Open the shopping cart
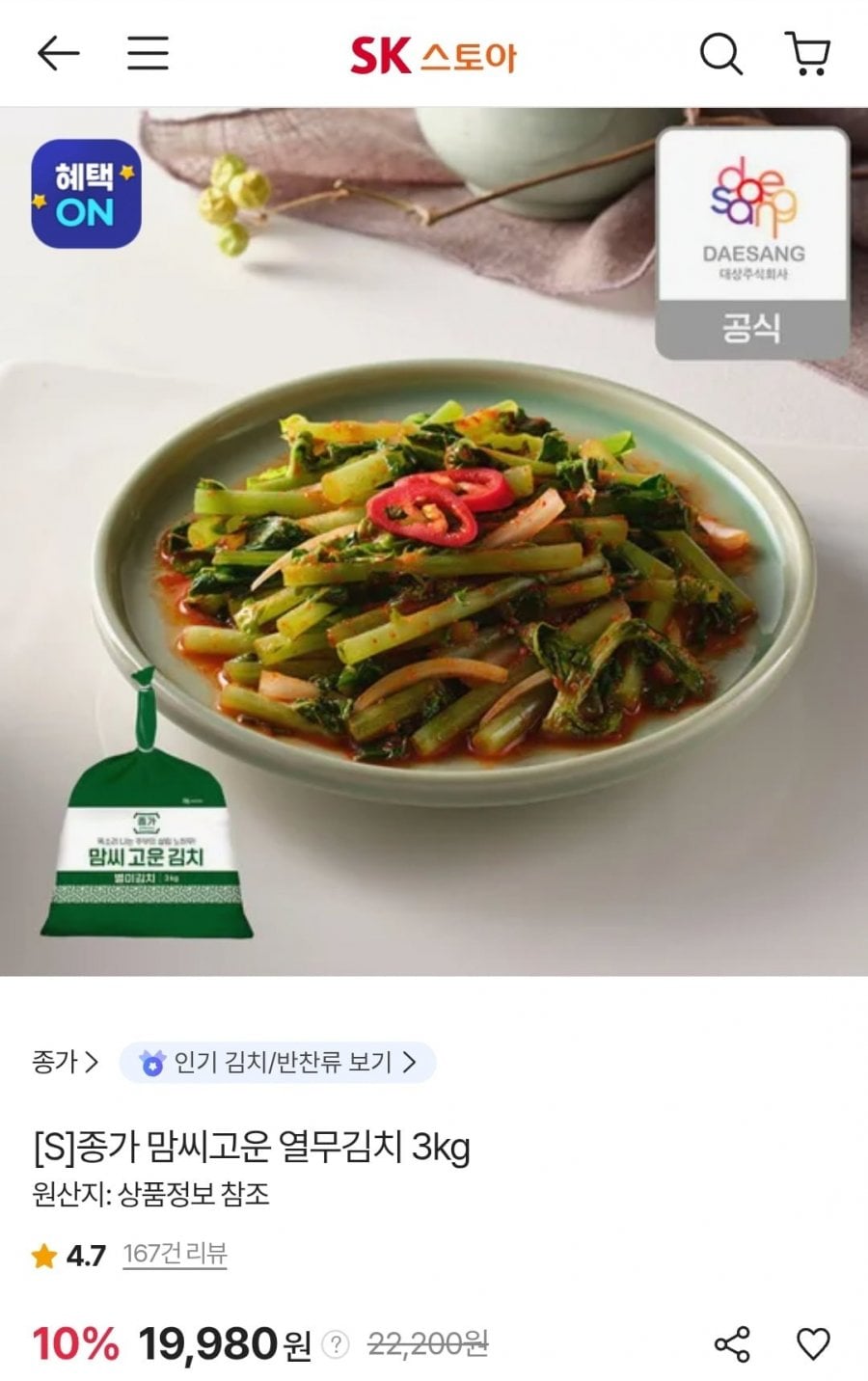This screenshot has width=868, height=1381. (808, 54)
